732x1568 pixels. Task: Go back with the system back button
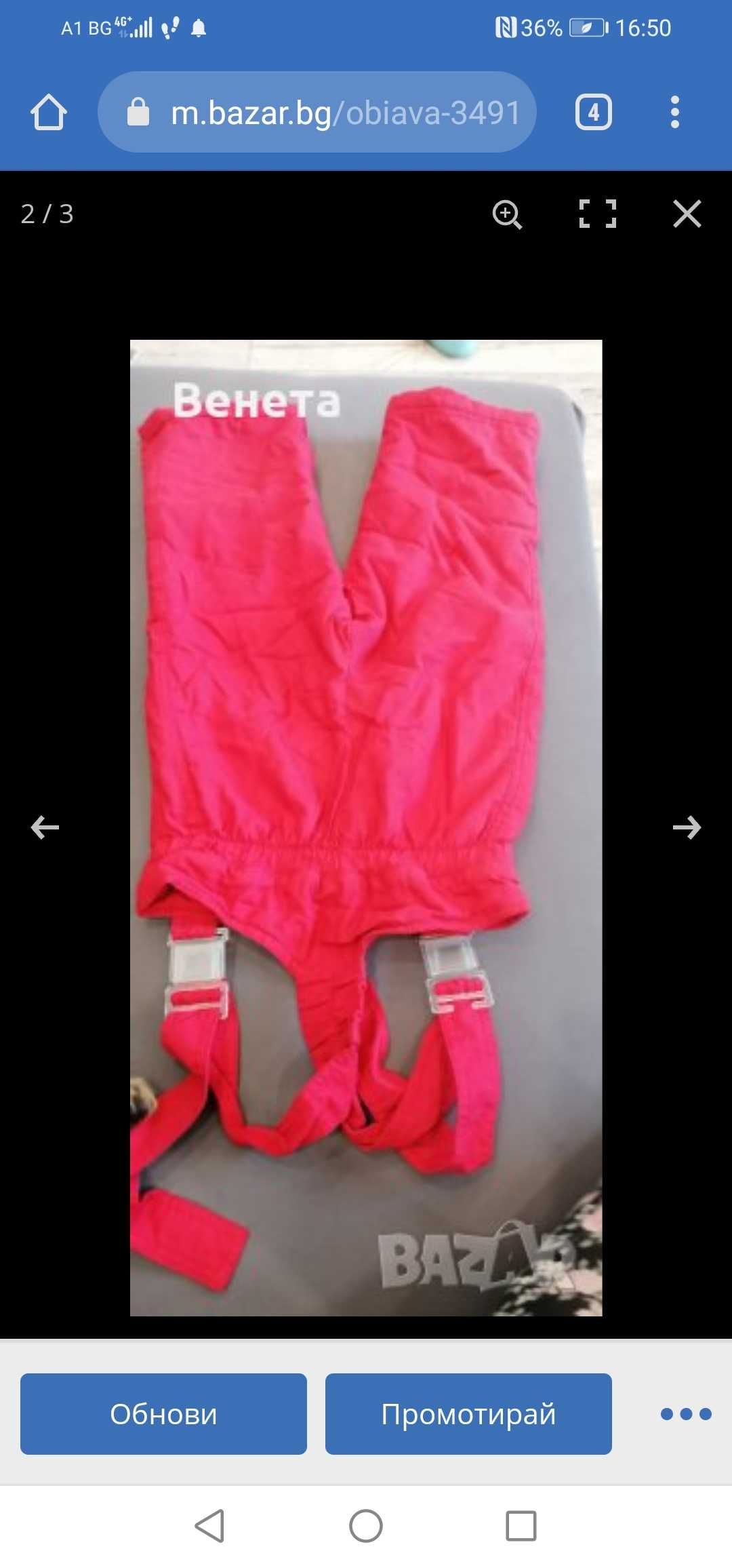[209, 1526]
